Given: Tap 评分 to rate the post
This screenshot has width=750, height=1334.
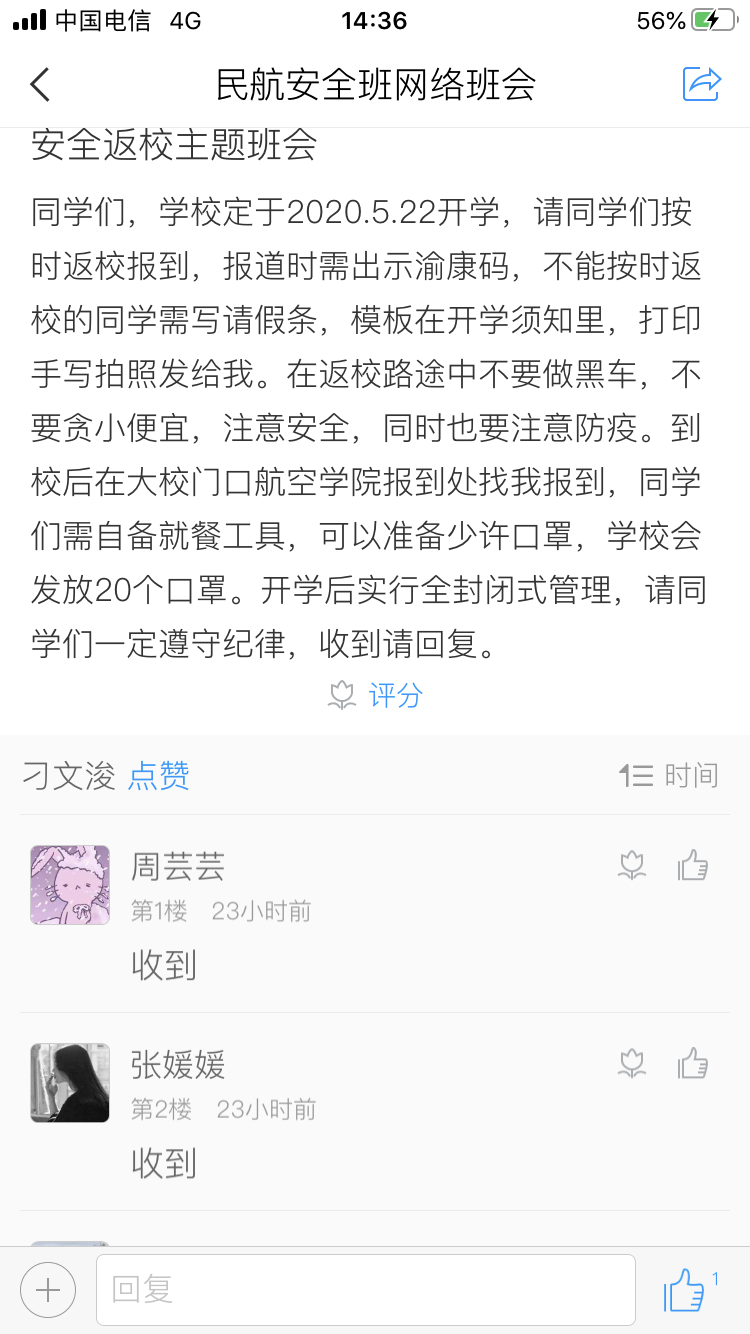Looking at the screenshot, I should click(x=377, y=695).
